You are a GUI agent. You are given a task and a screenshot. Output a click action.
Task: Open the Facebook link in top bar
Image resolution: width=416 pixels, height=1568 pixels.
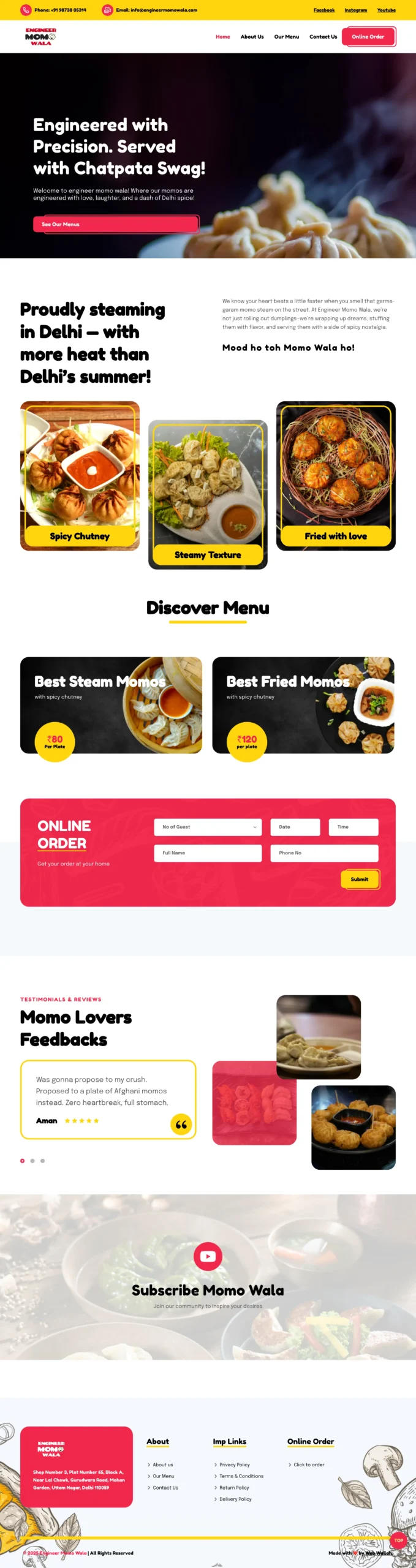(323, 10)
